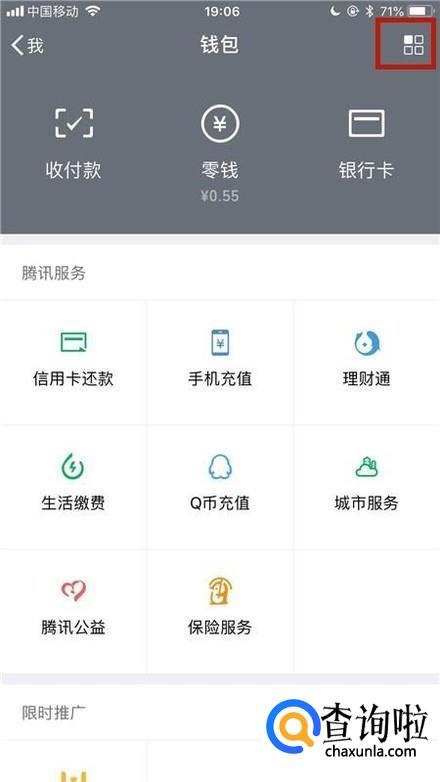440x782 pixels.
Task: Tap 腾讯公益 charity tile
Action: point(73,611)
